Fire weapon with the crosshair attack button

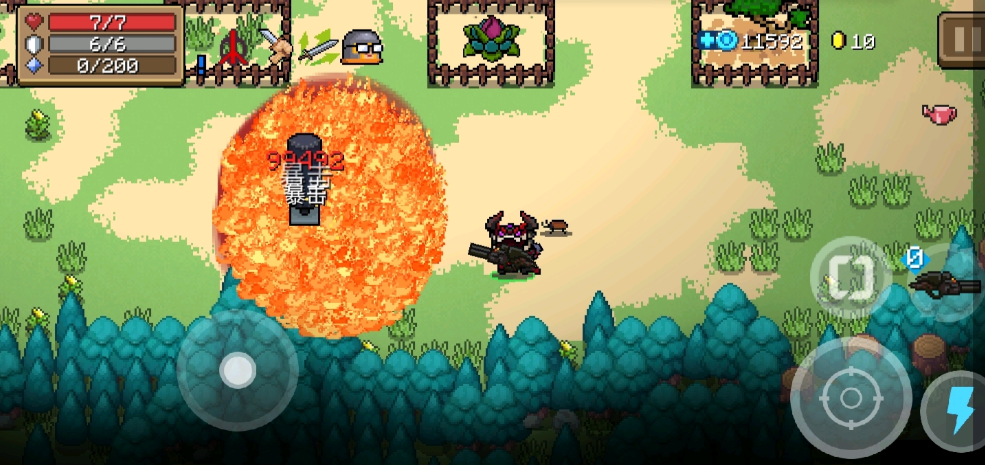point(851,398)
